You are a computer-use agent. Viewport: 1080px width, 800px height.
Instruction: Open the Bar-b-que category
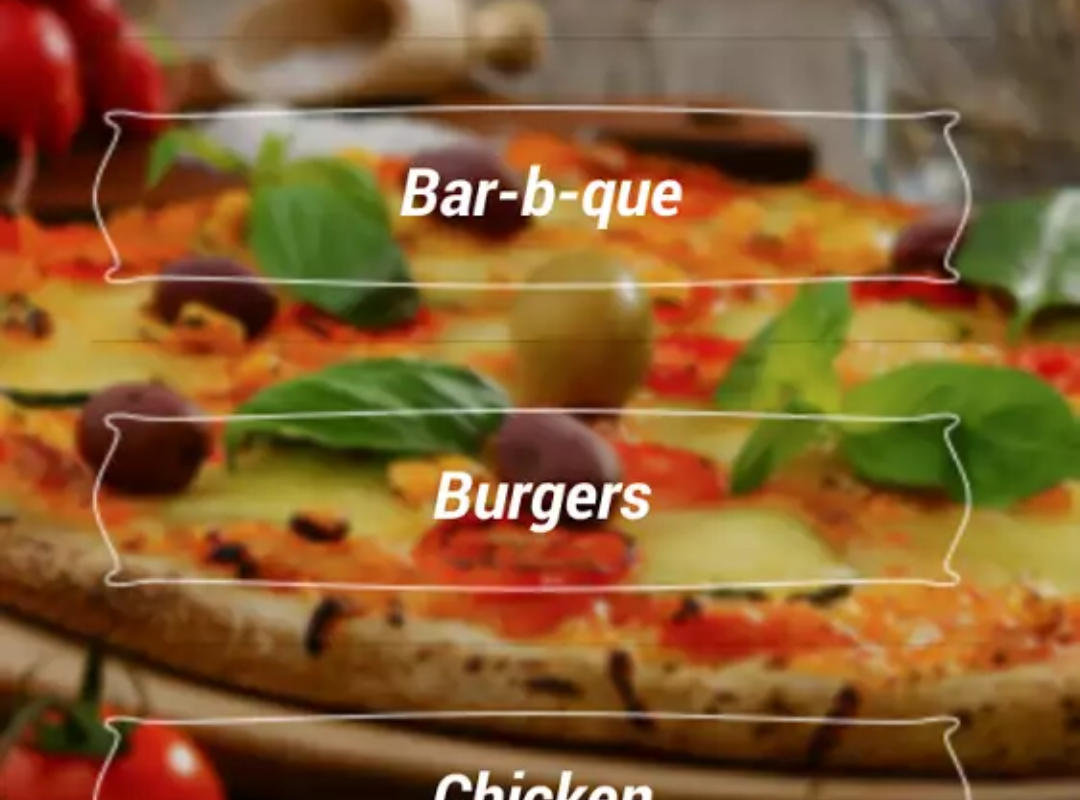pyautogui.click(x=540, y=195)
